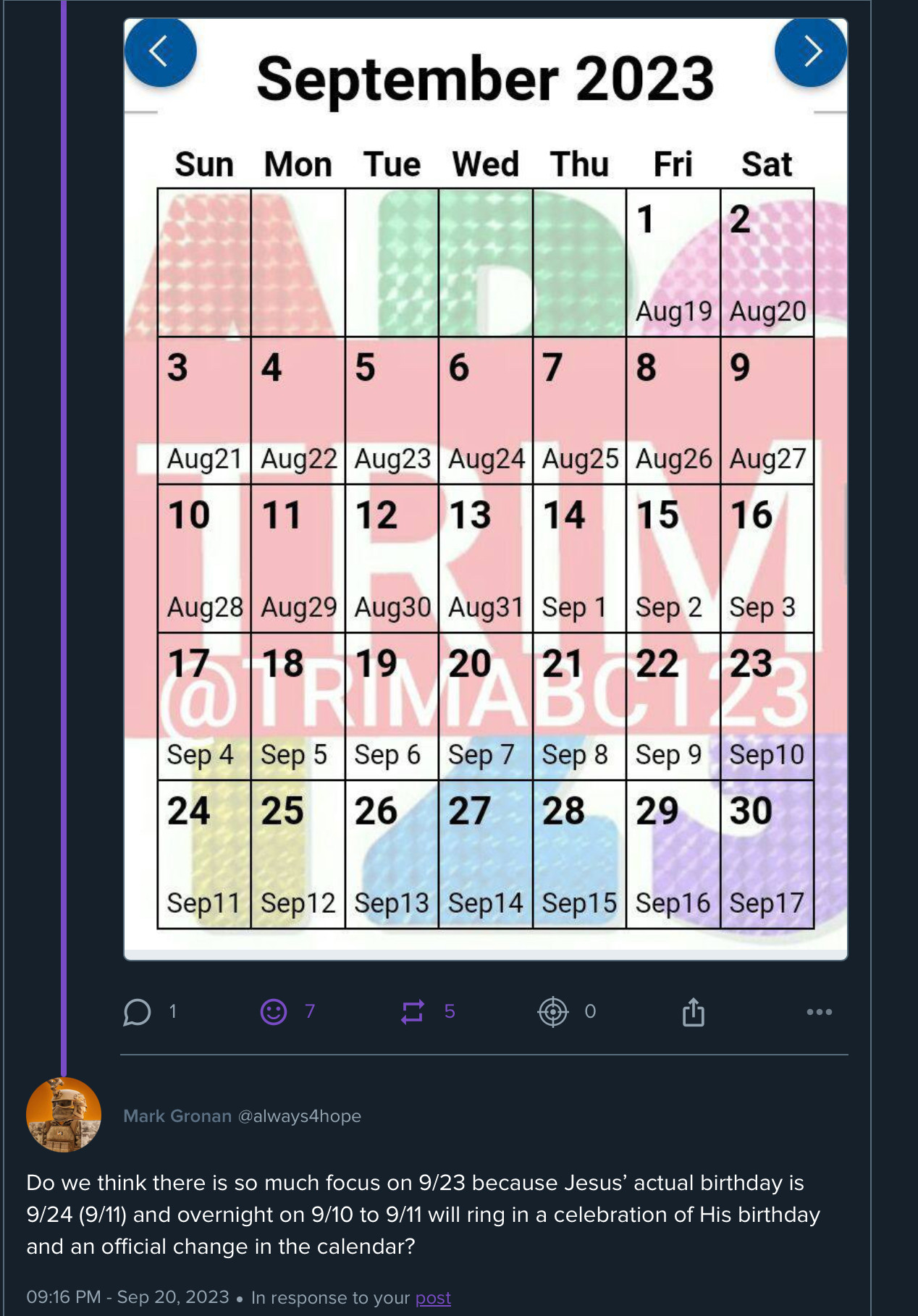This screenshot has height=1316, width=918.
Task: Open the September 2023 calendar image
Action: (485, 489)
